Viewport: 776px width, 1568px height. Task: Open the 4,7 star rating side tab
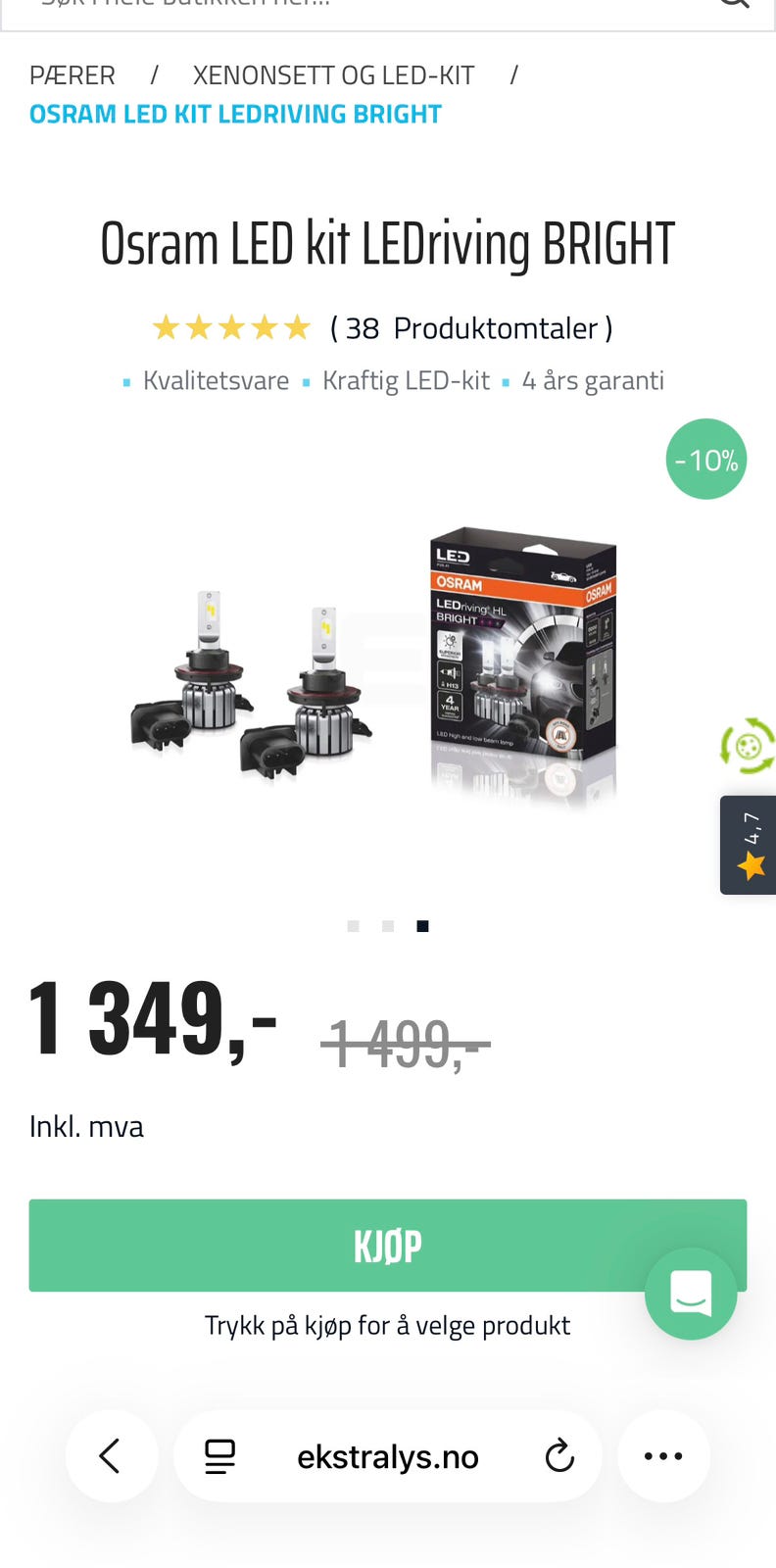click(749, 845)
